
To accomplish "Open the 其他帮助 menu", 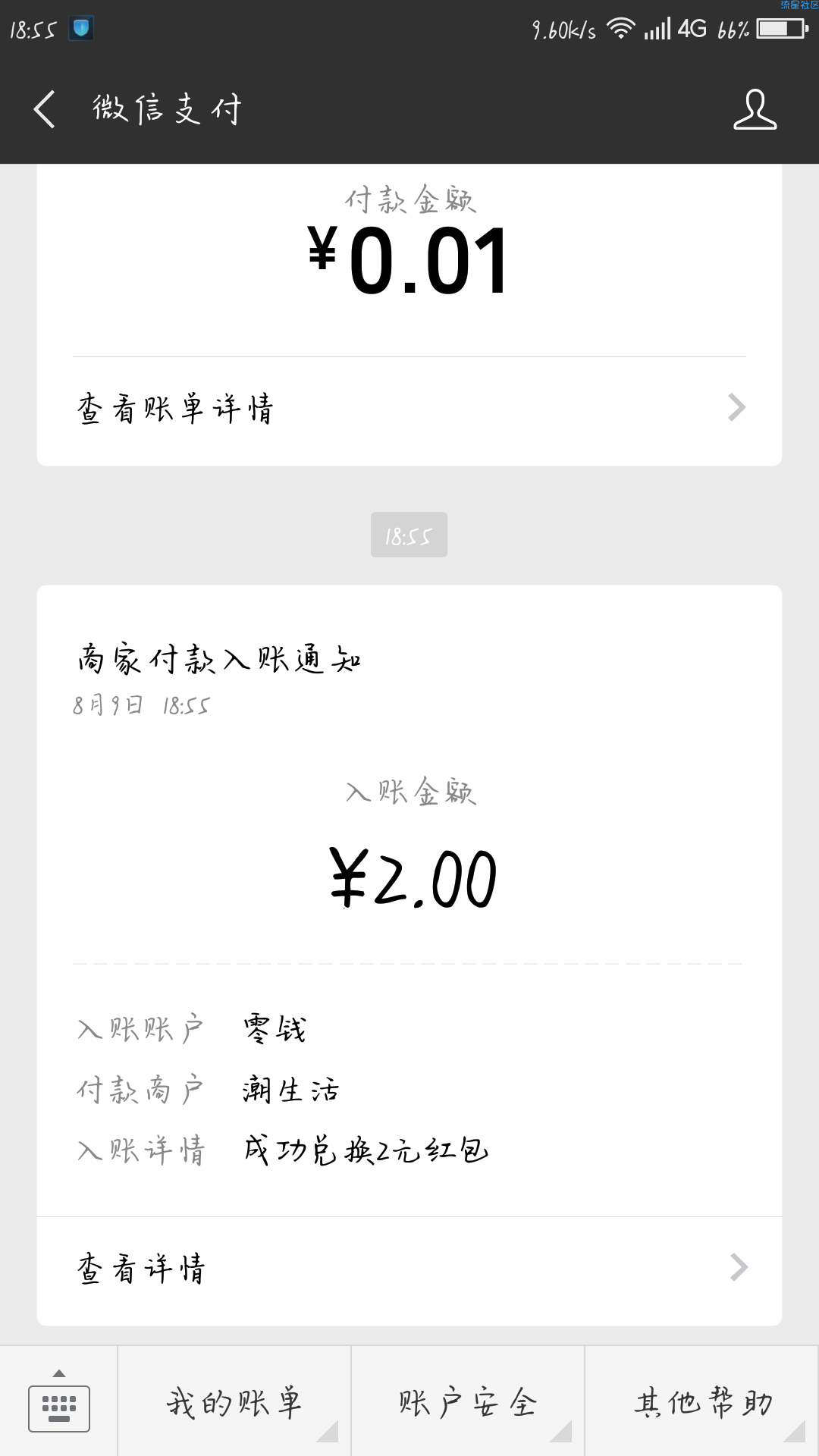I will [702, 1402].
